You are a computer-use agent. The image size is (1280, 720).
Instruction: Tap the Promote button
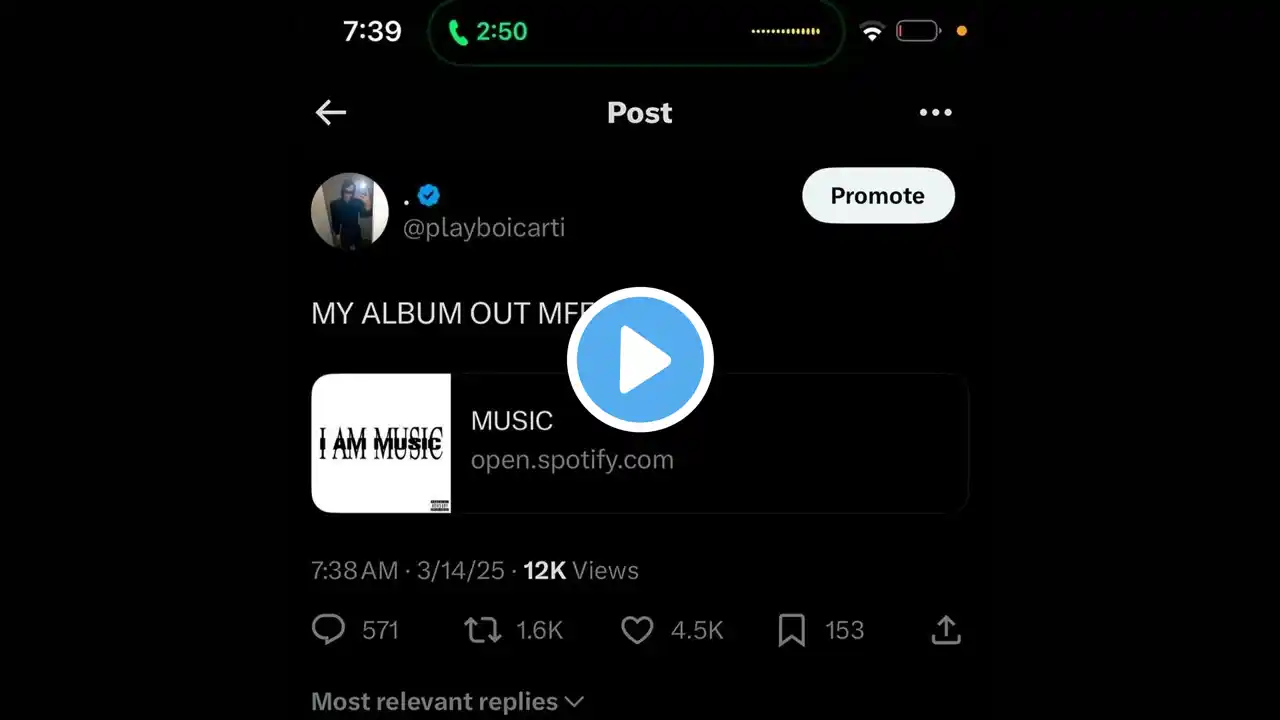[878, 196]
